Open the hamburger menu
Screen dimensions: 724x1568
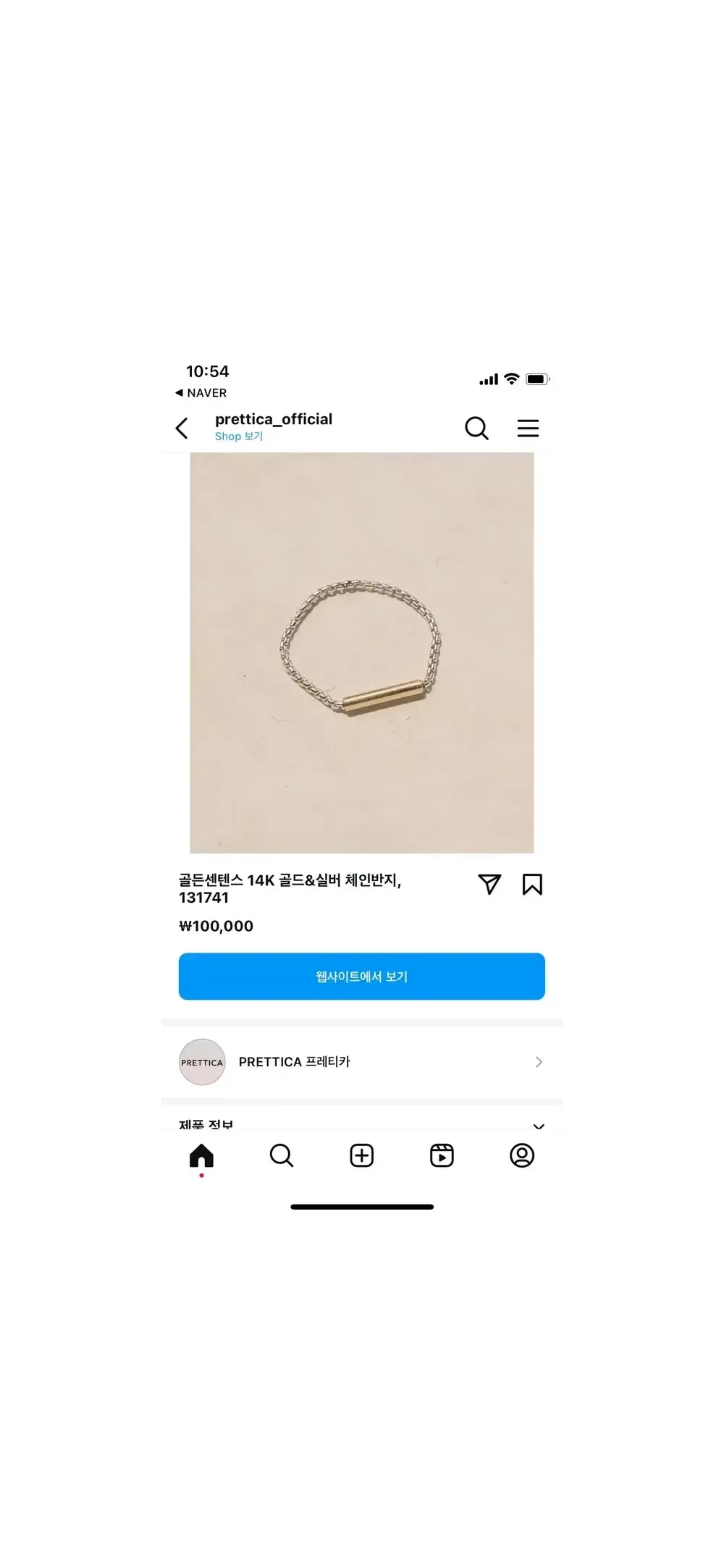point(528,428)
